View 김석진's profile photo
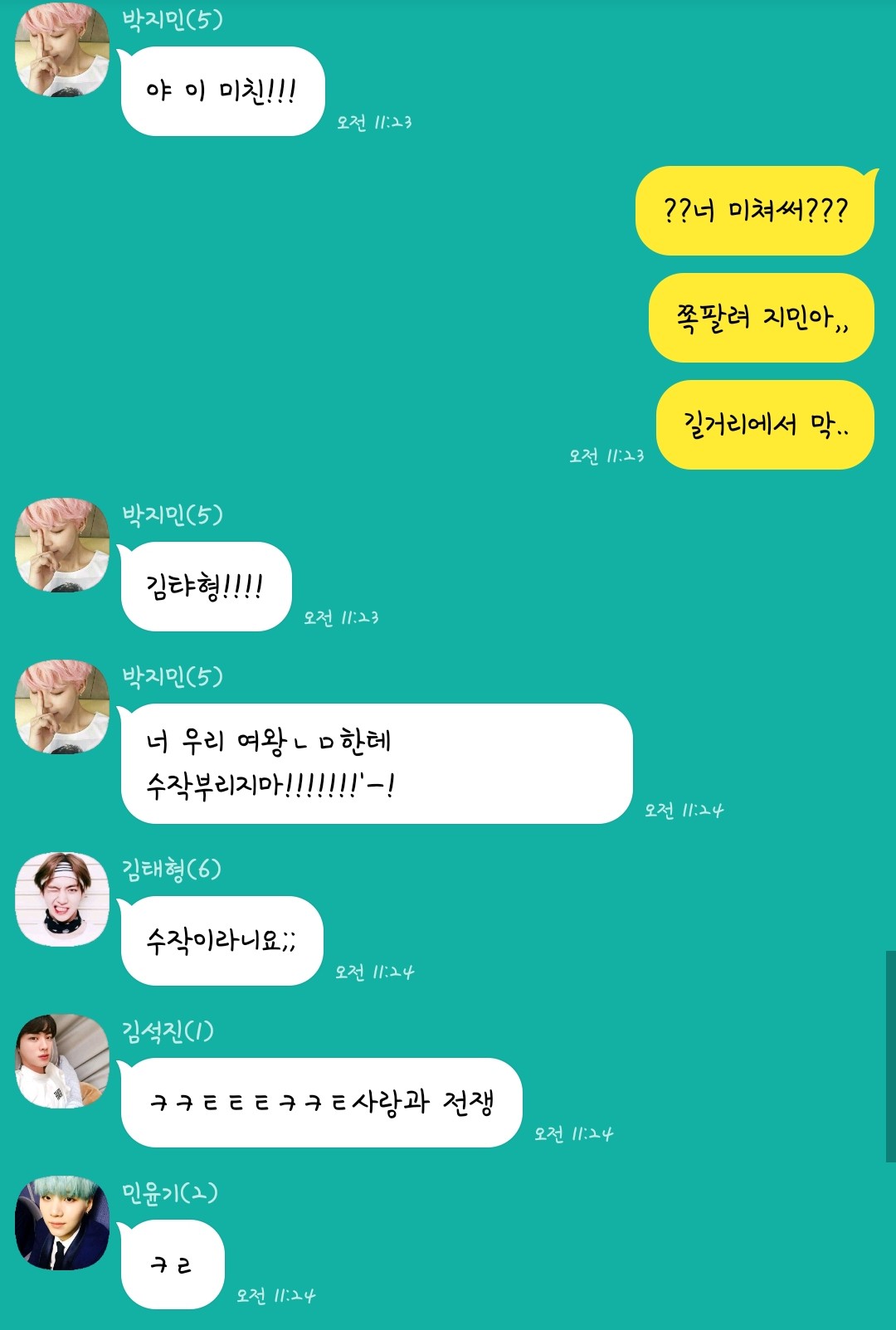 coord(62,1061)
